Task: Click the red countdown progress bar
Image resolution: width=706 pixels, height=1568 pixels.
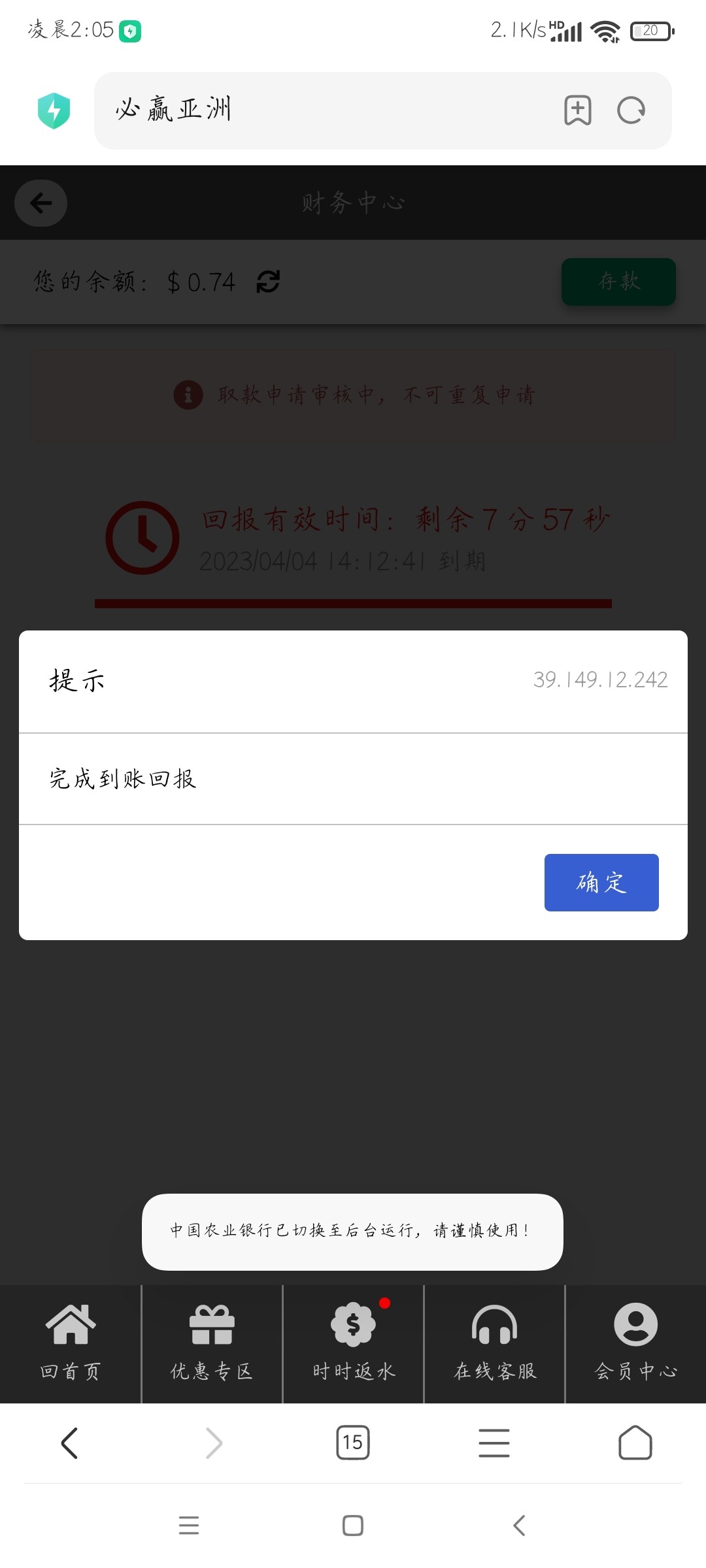Action: (x=353, y=604)
